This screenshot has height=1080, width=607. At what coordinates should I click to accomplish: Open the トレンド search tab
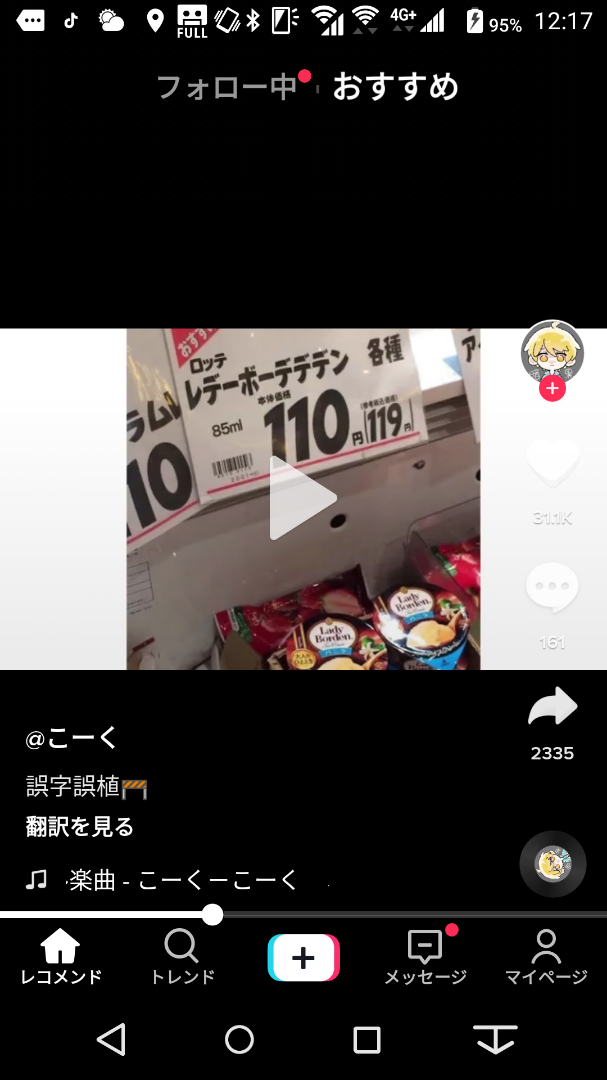182,957
